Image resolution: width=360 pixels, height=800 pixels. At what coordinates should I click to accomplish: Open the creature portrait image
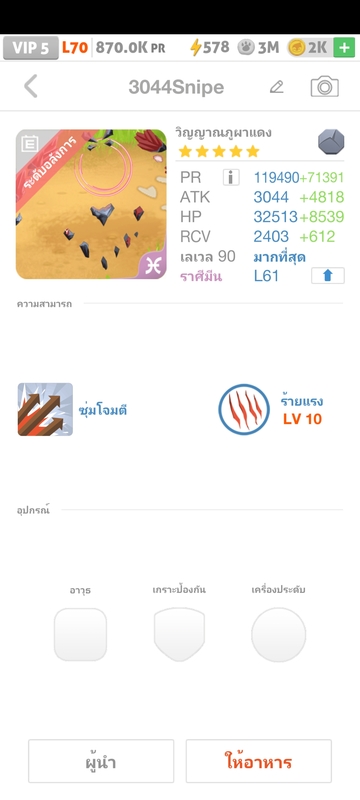[x=91, y=204]
